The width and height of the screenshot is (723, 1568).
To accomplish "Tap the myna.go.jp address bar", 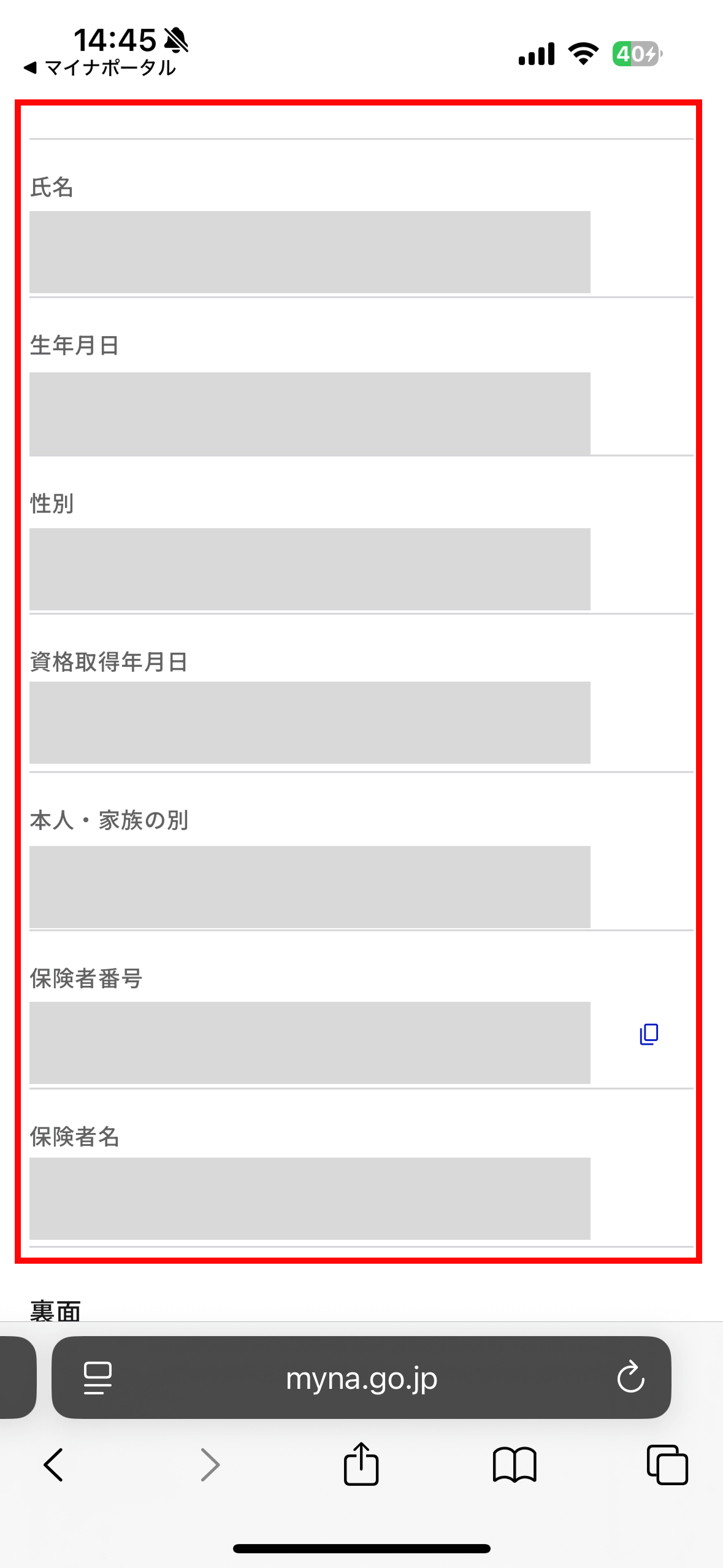I will tap(361, 1378).
